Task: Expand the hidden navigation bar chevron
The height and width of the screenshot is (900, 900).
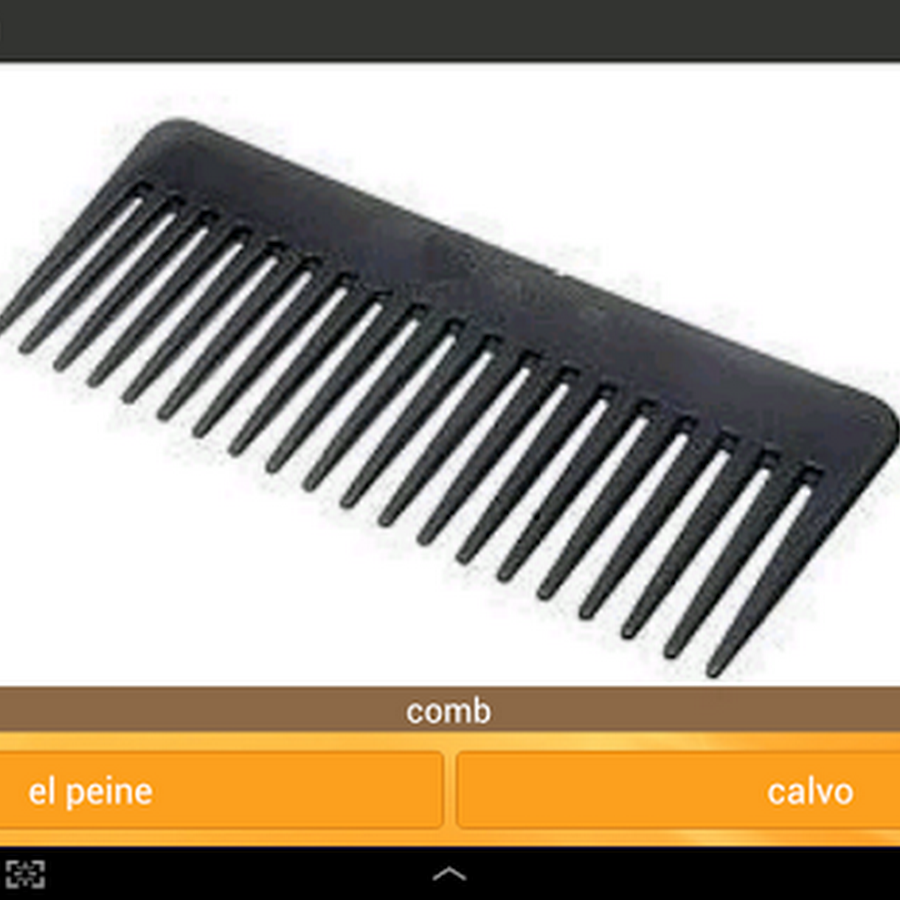Action: coord(449,874)
